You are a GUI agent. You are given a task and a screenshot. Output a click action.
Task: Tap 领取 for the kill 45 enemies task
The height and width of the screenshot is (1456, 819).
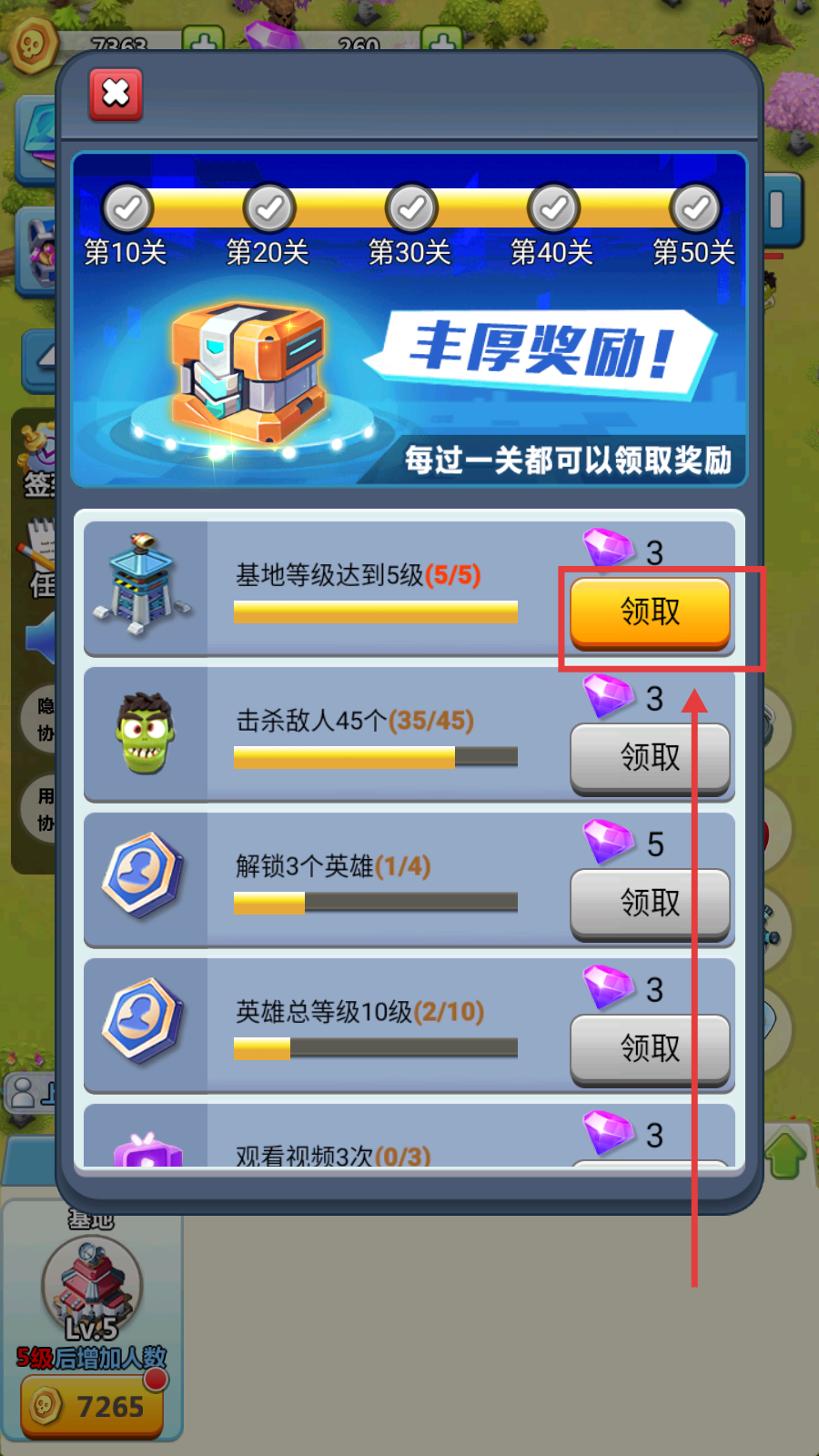(650, 757)
